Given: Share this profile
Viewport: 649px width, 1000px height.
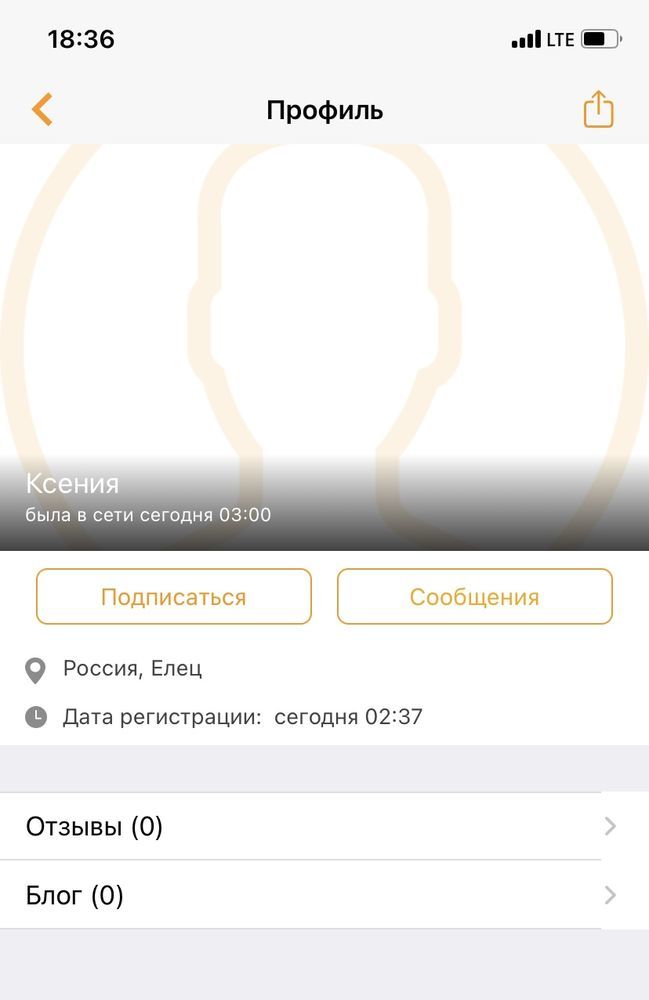Looking at the screenshot, I should (598, 109).
